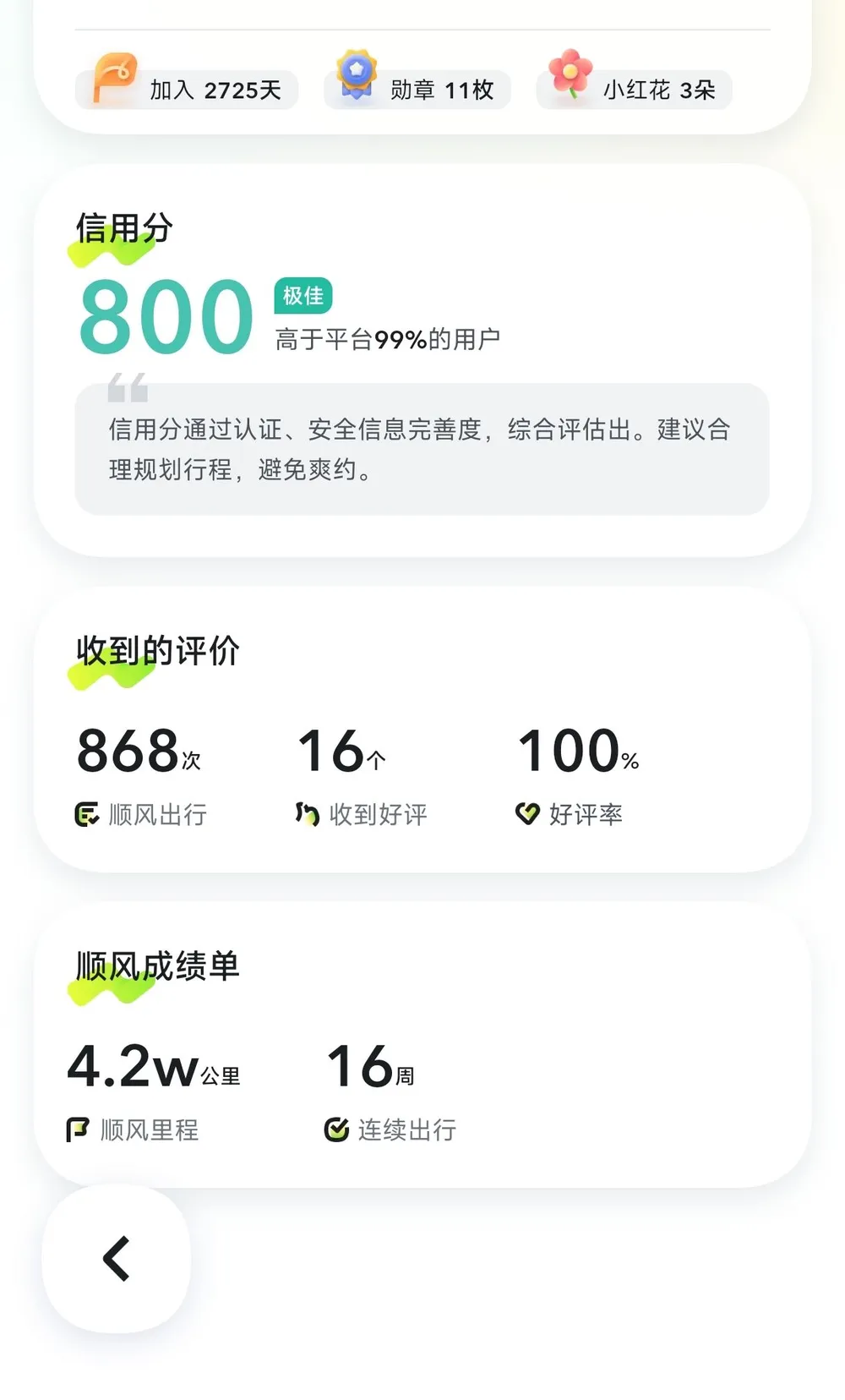Tap the 加入 2725天 chip
Image resolution: width=845 pixels, height=1400 pixels.
pyautogui.click(x=188, y=89)
